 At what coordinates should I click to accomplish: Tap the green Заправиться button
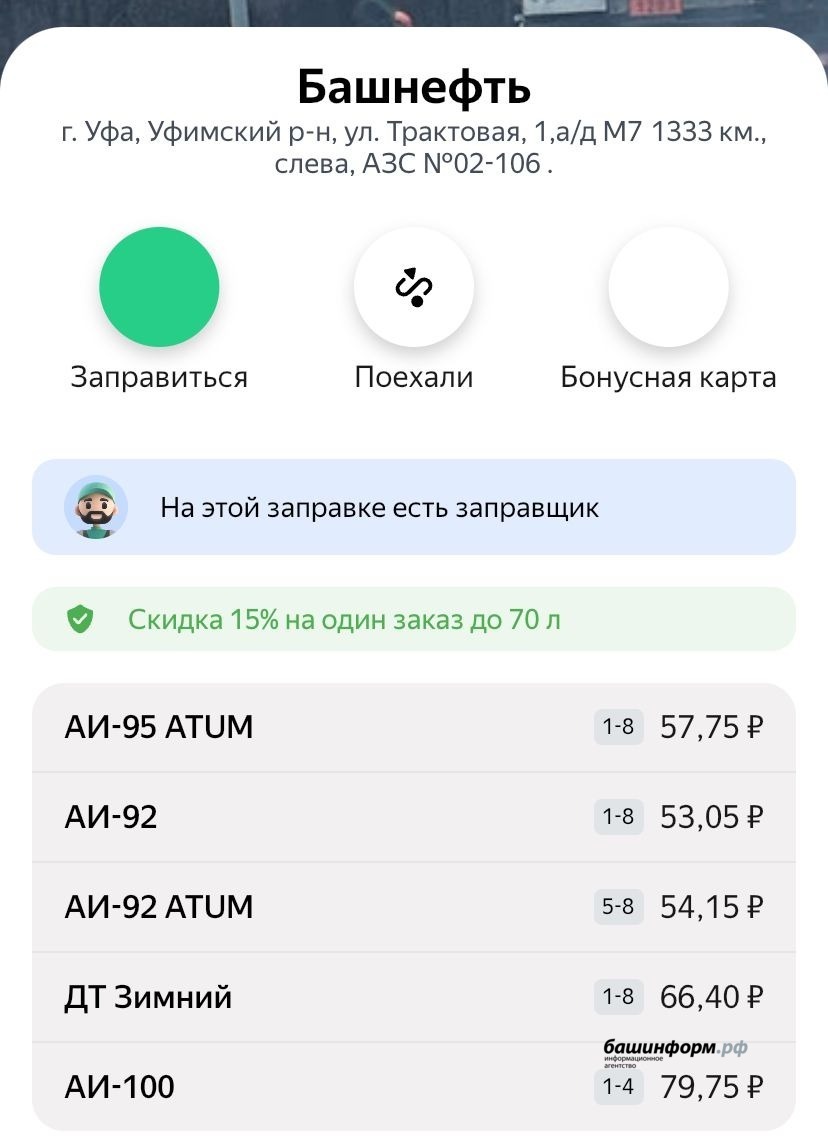159,288
